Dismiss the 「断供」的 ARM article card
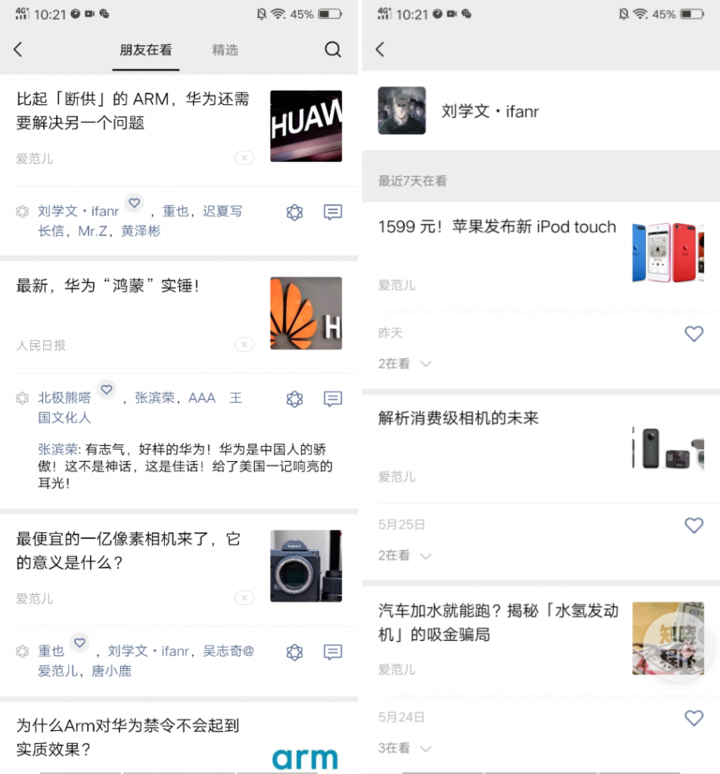This screenshot has width=720, height=774. pos(244,158)
